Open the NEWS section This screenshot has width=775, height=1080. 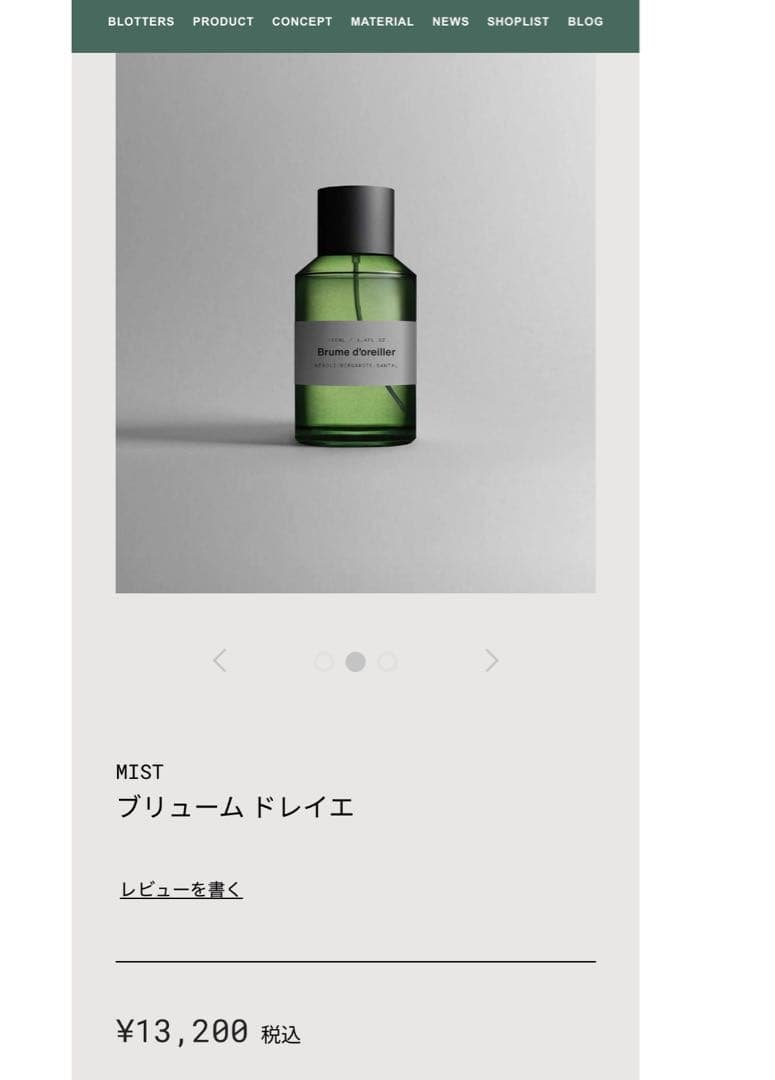450,21
